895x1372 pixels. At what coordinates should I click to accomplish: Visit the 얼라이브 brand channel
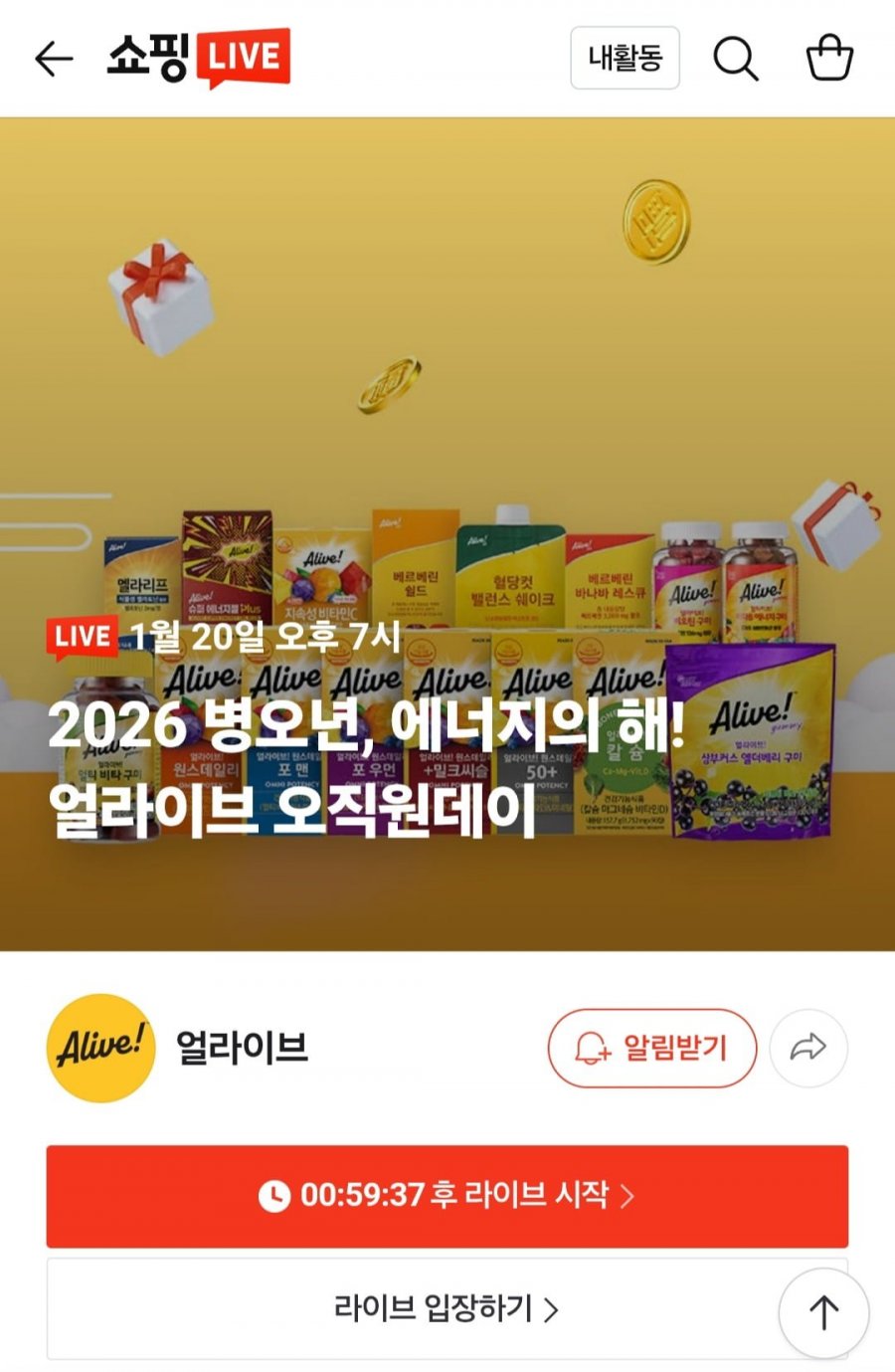pos(179,1048)
